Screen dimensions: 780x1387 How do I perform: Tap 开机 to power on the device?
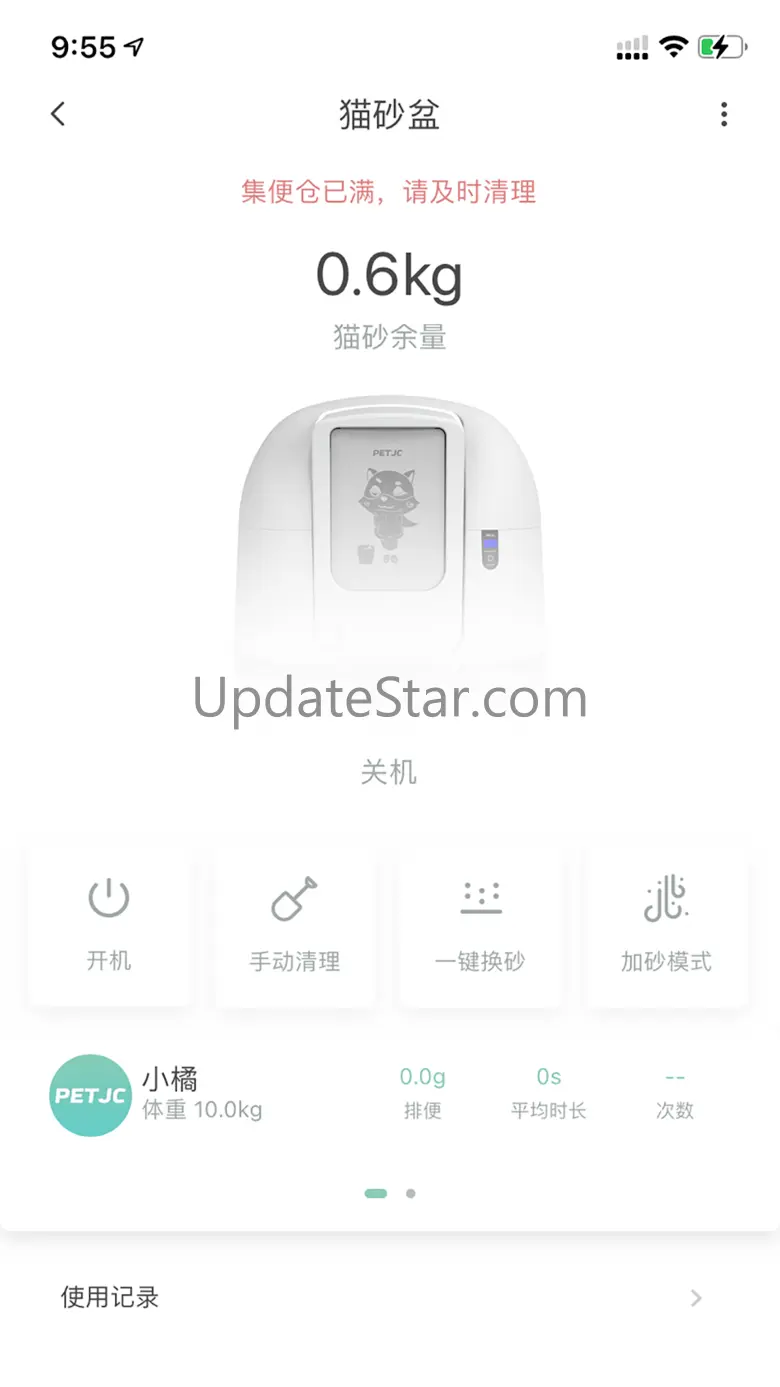point(109,926)
